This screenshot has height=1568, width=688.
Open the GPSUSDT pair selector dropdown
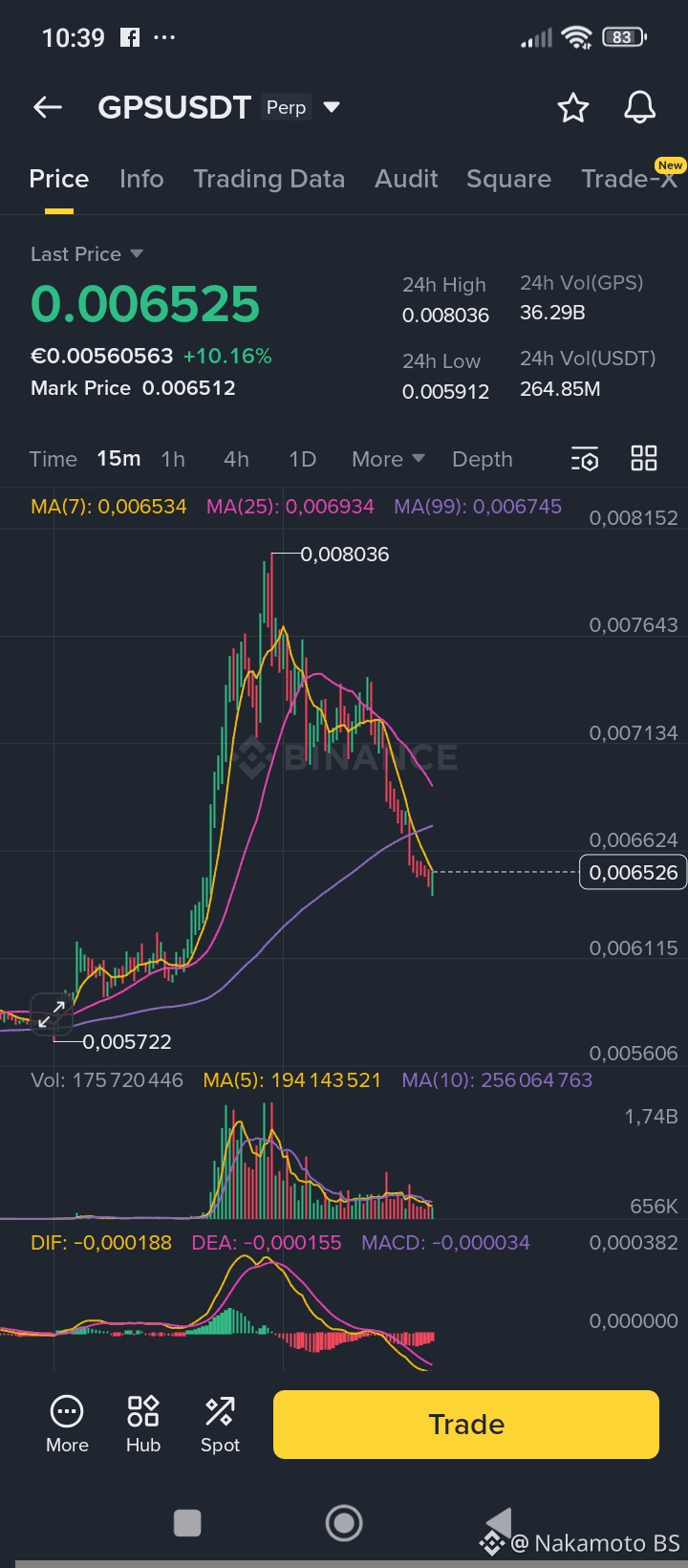click(x=332, y=107)
